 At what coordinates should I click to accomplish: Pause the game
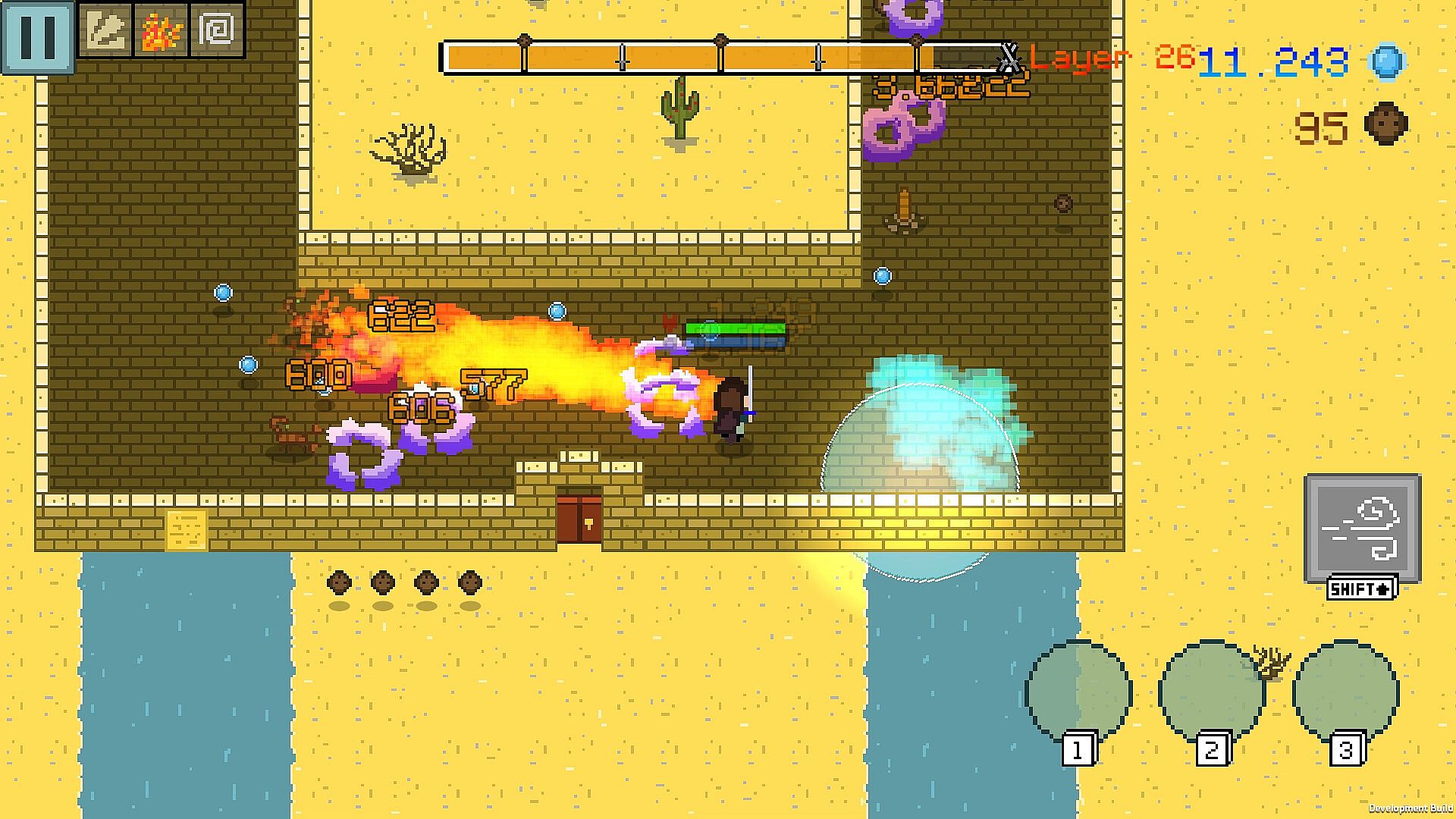(38, 36)
